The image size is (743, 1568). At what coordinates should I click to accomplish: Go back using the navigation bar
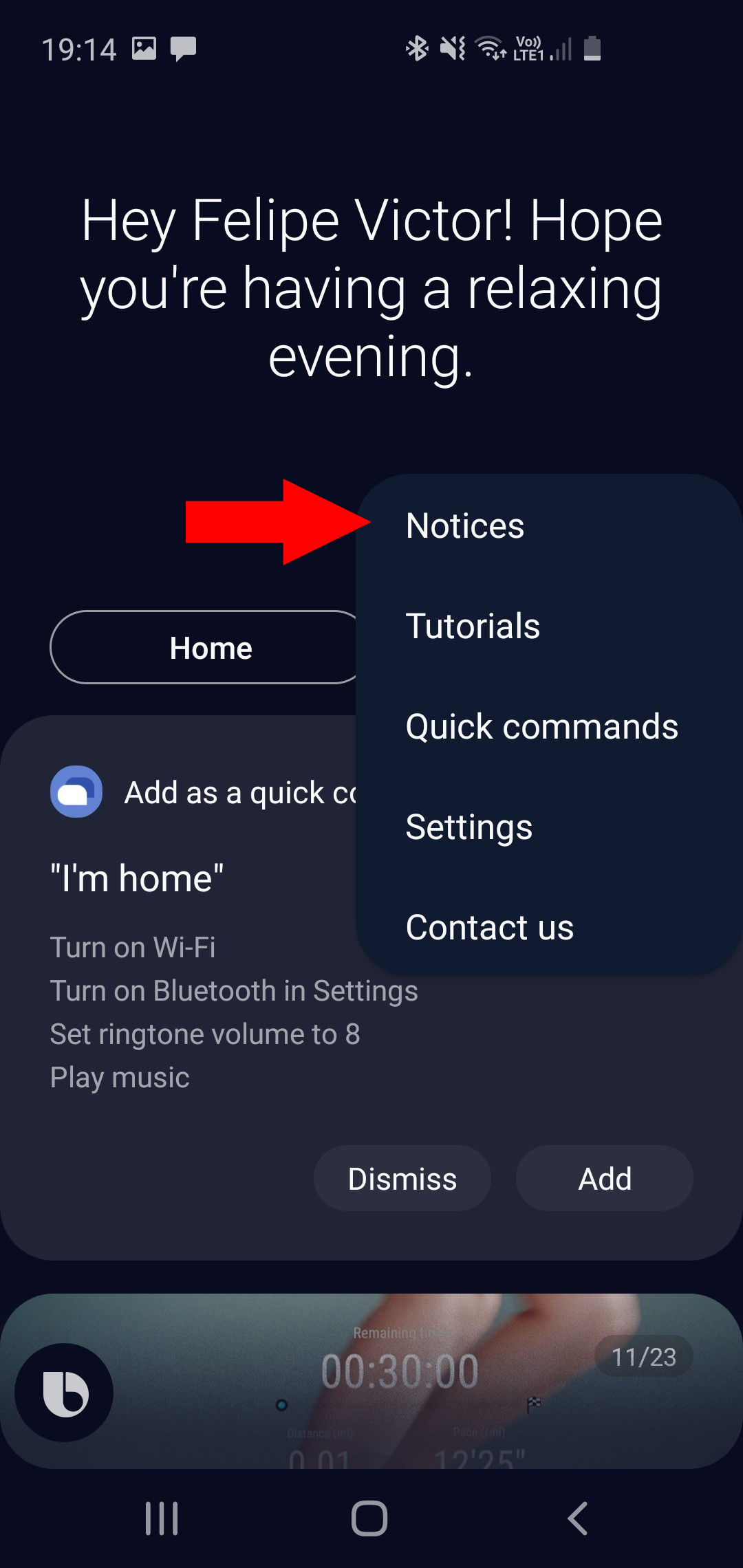578,1518
